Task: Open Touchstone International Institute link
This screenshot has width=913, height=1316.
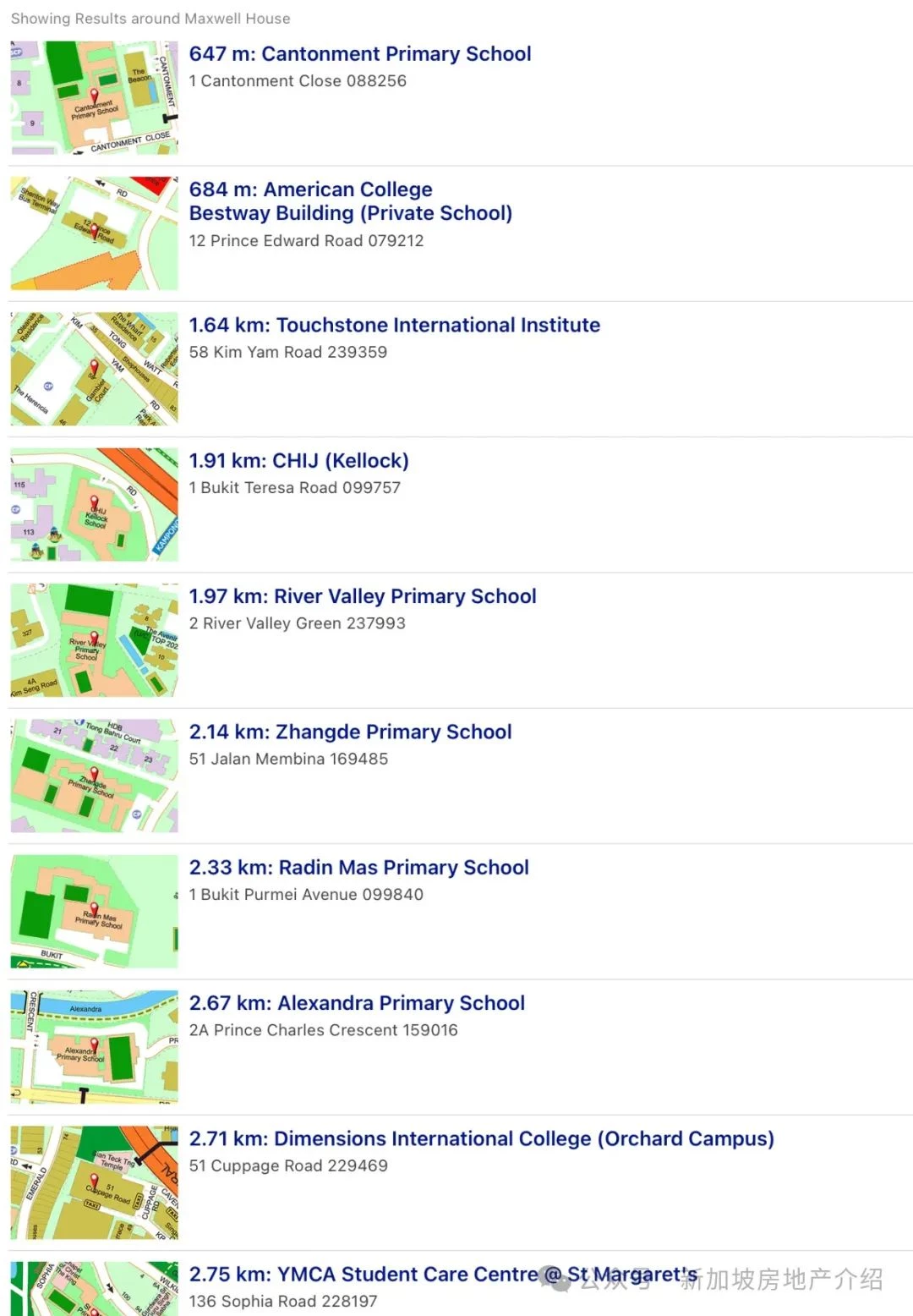Action: pos(394,326)
